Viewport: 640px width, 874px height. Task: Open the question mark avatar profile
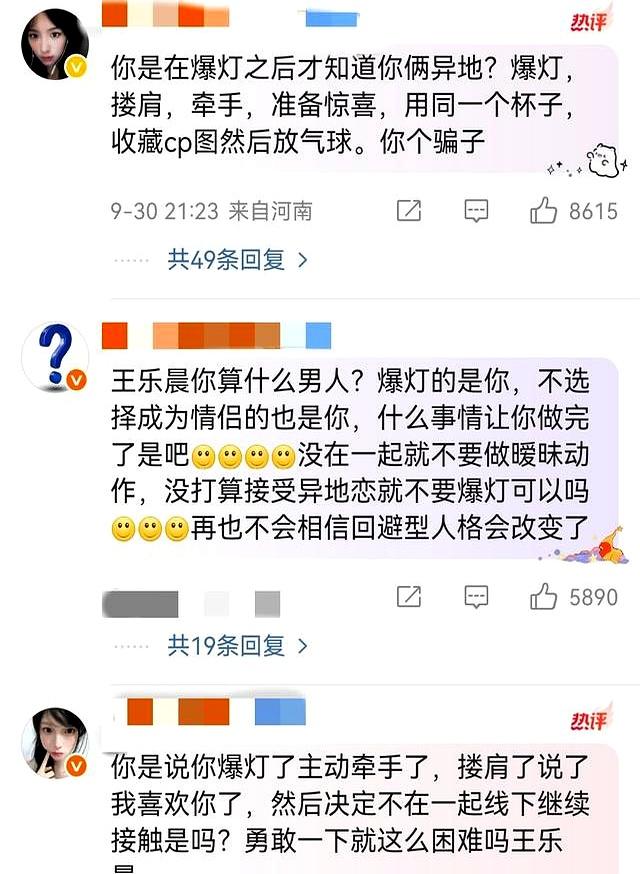55,357
